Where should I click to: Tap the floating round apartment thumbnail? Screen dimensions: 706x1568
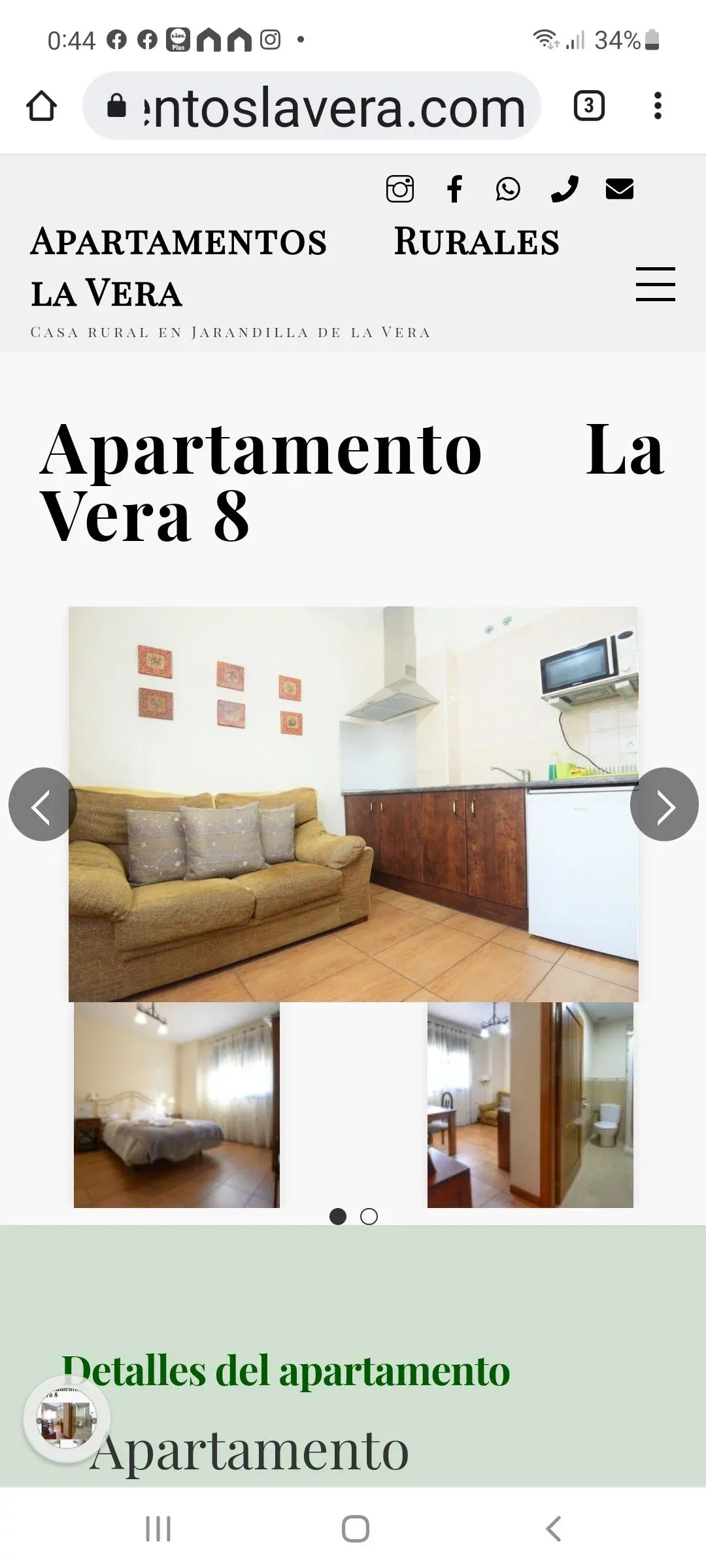tap(67, 1419)
